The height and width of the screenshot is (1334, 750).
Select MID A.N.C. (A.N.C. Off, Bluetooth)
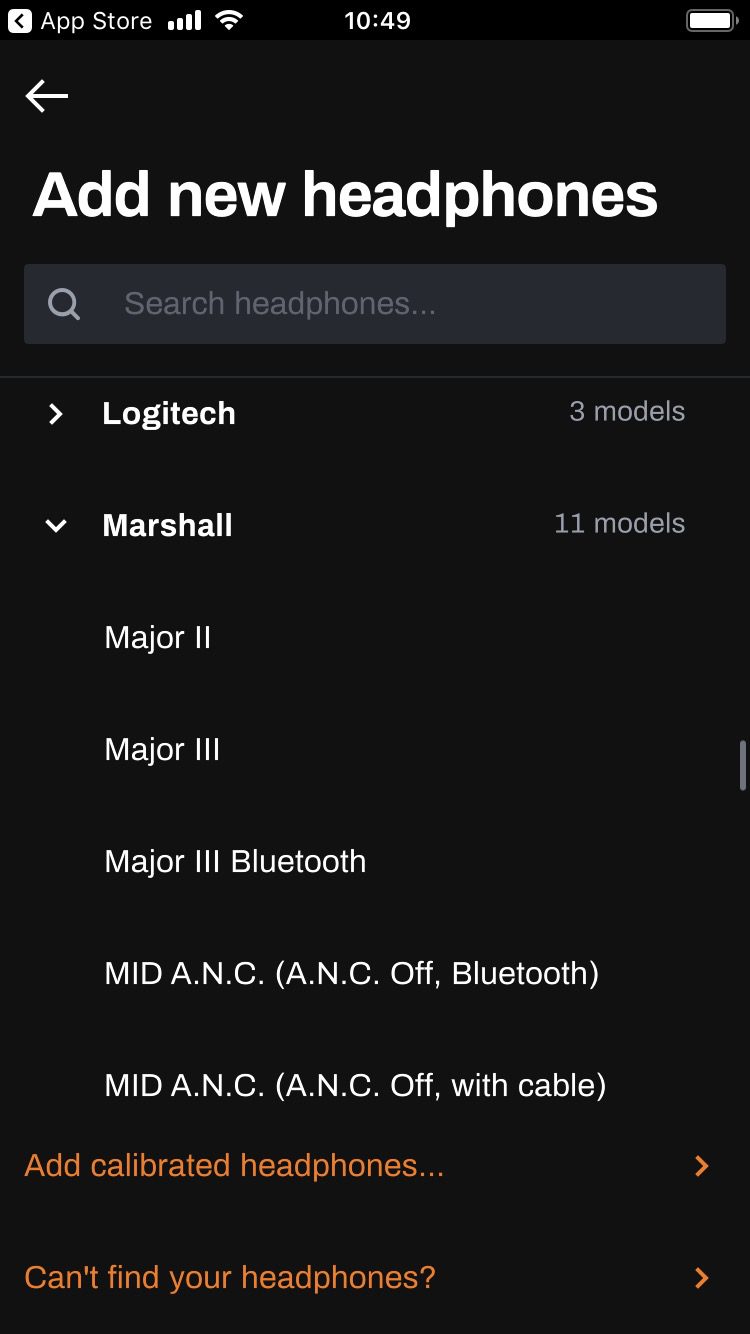[x=351, y=974]
